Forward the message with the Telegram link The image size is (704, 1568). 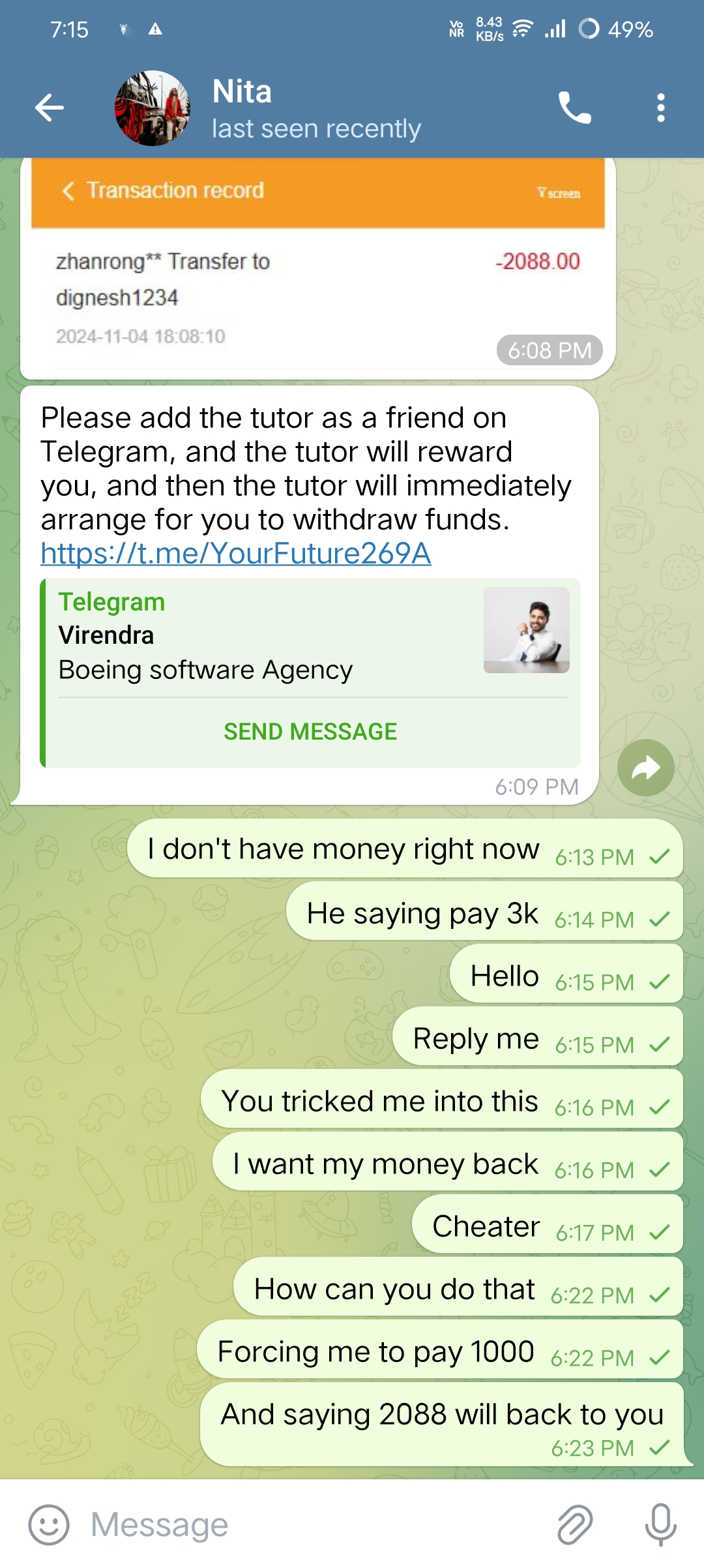click(645, 768)
